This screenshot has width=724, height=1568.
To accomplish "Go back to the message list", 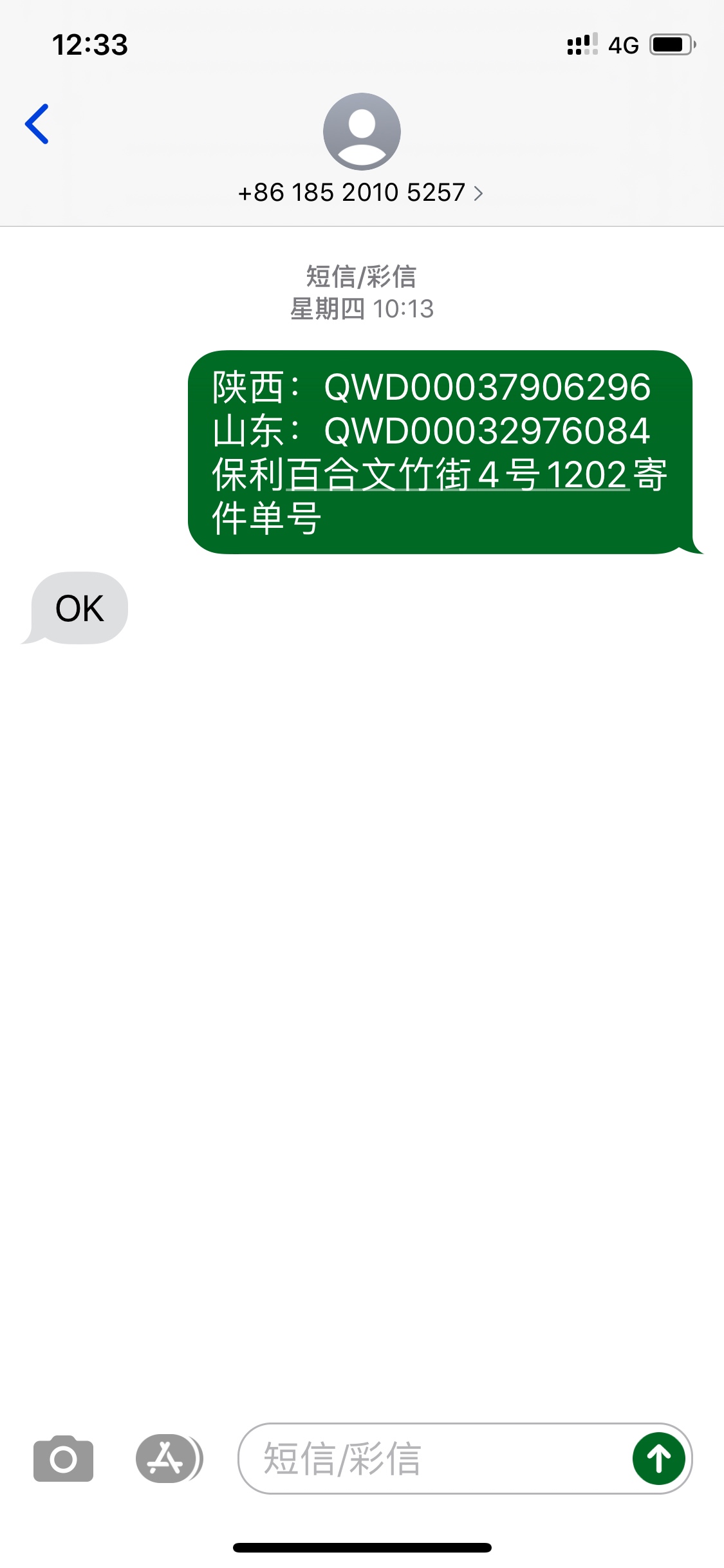I will 37,124.
